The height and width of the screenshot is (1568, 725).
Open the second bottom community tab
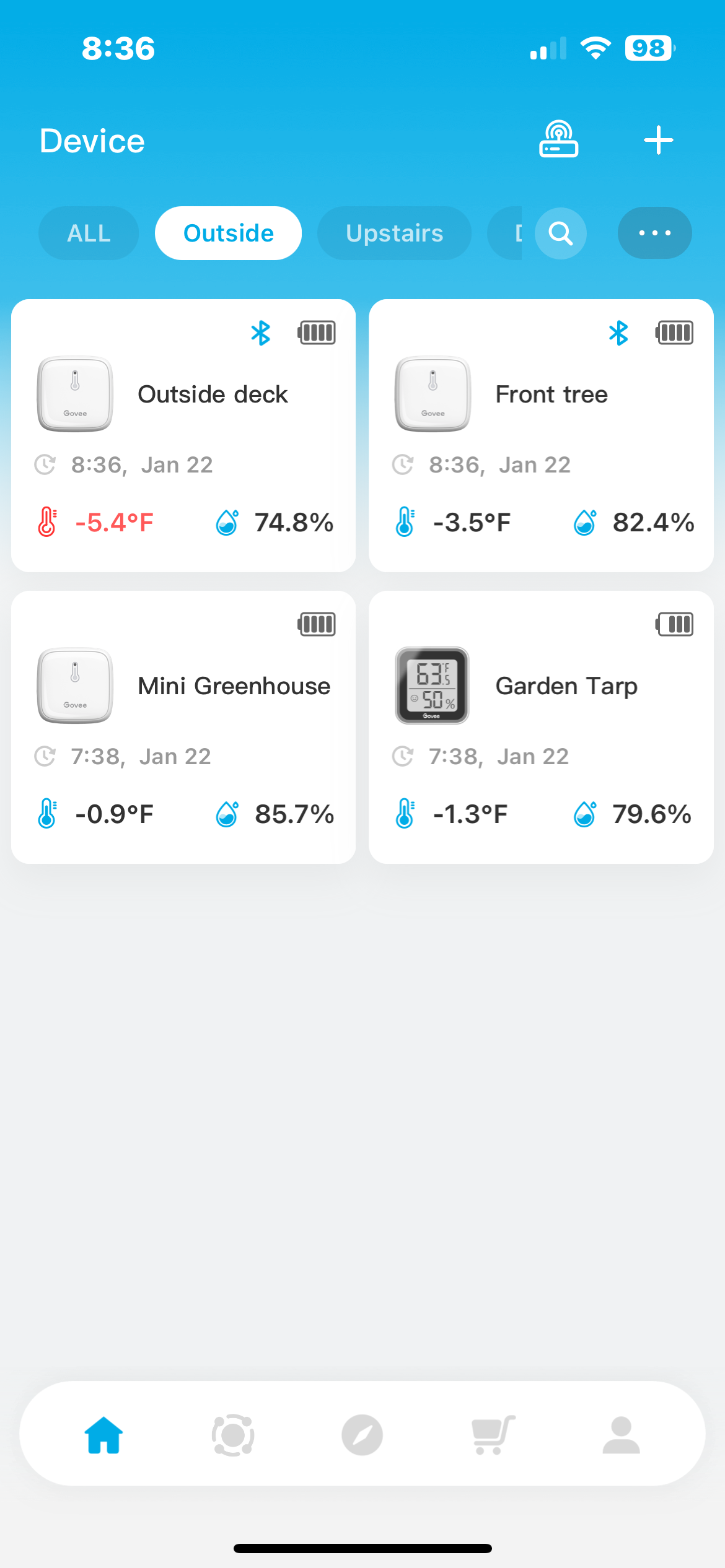pyautogui.click(x=233, y=1434)
